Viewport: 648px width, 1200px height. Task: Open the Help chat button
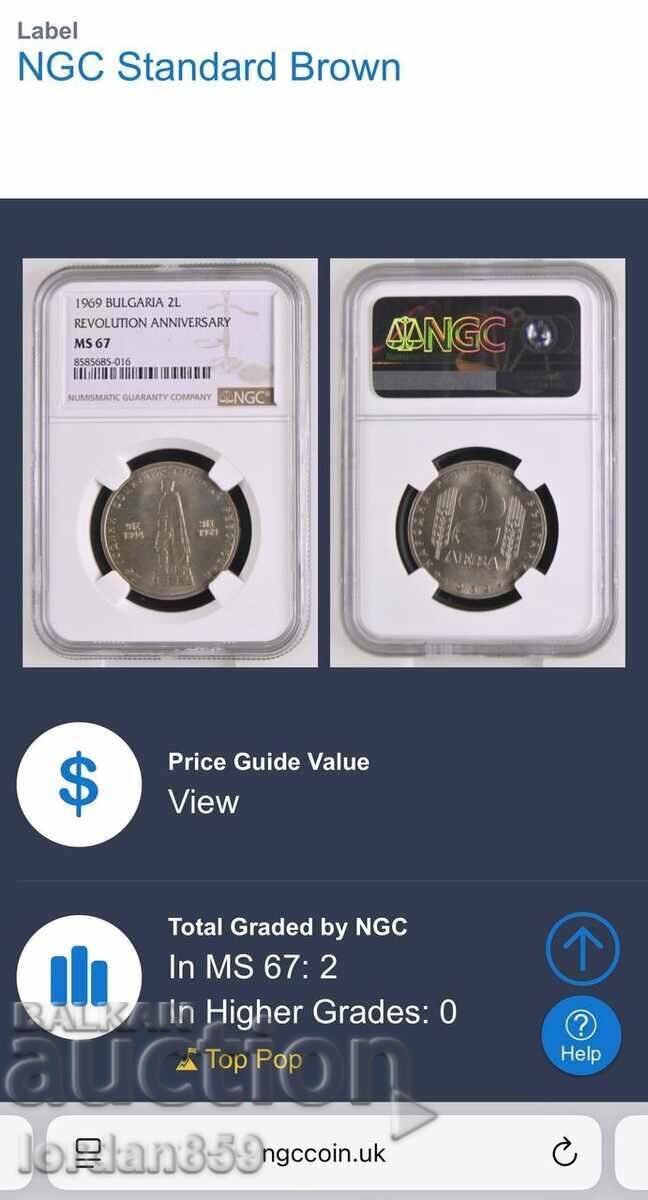click(581, 1036)
